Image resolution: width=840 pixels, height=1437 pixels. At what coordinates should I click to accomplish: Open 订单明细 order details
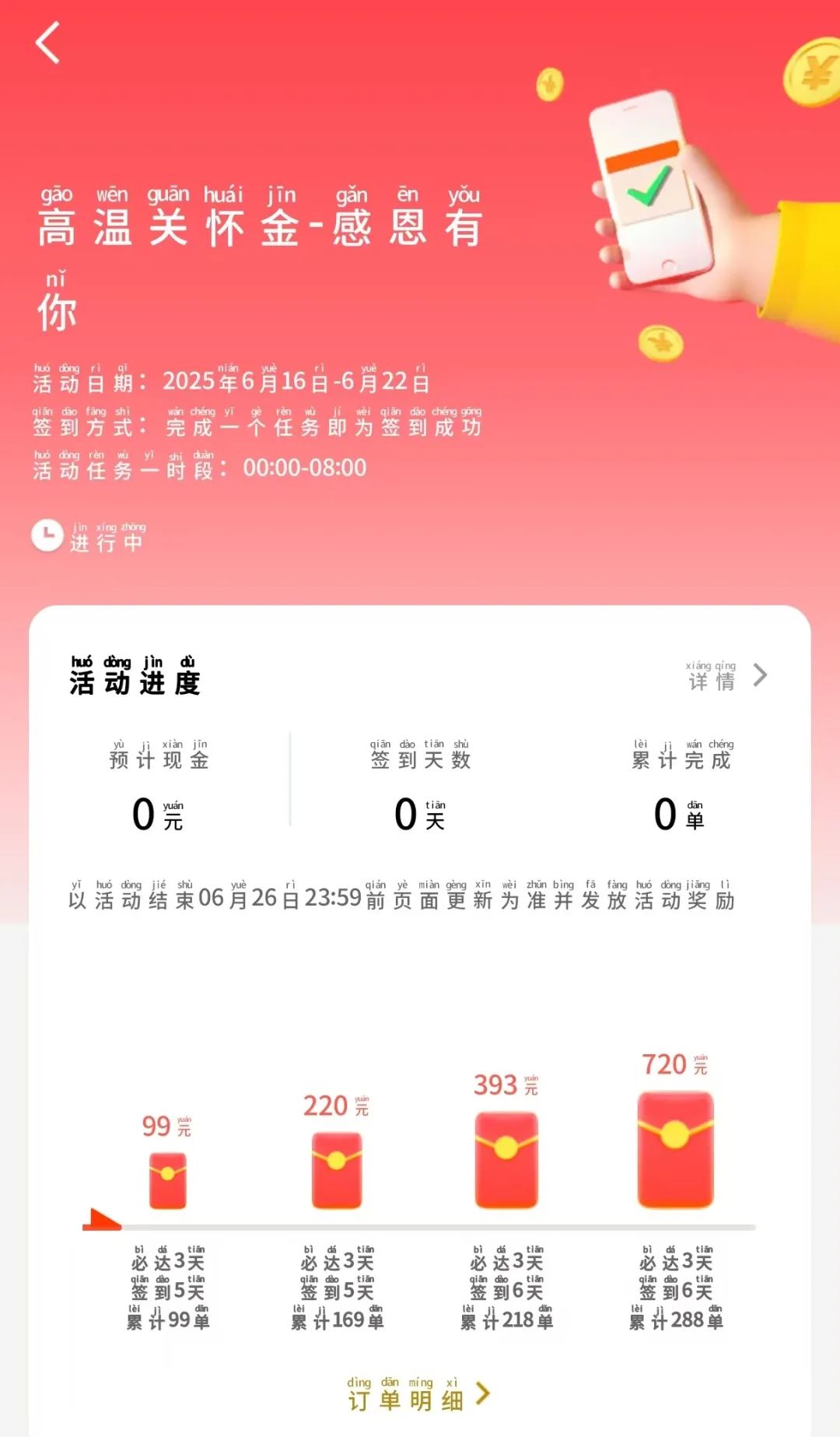(x=418, y=1396)
